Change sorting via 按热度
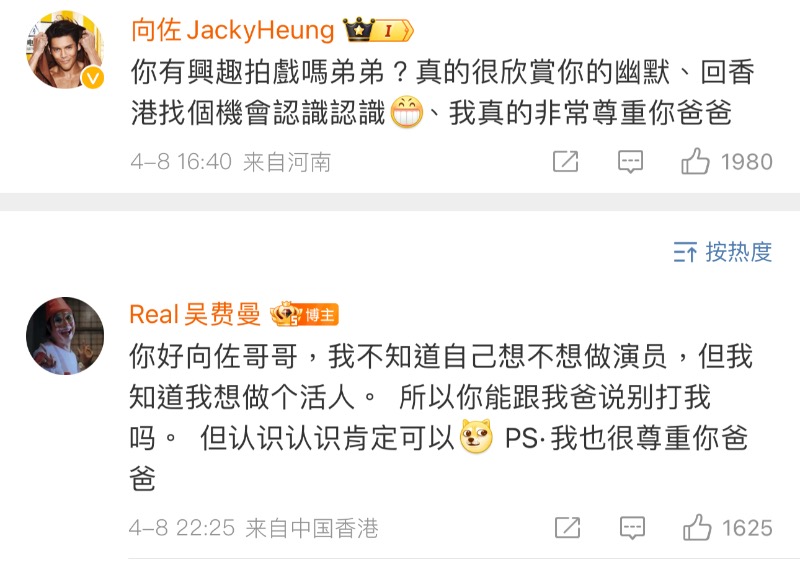This screenshot has height=567, width=800. pos(723,252)
